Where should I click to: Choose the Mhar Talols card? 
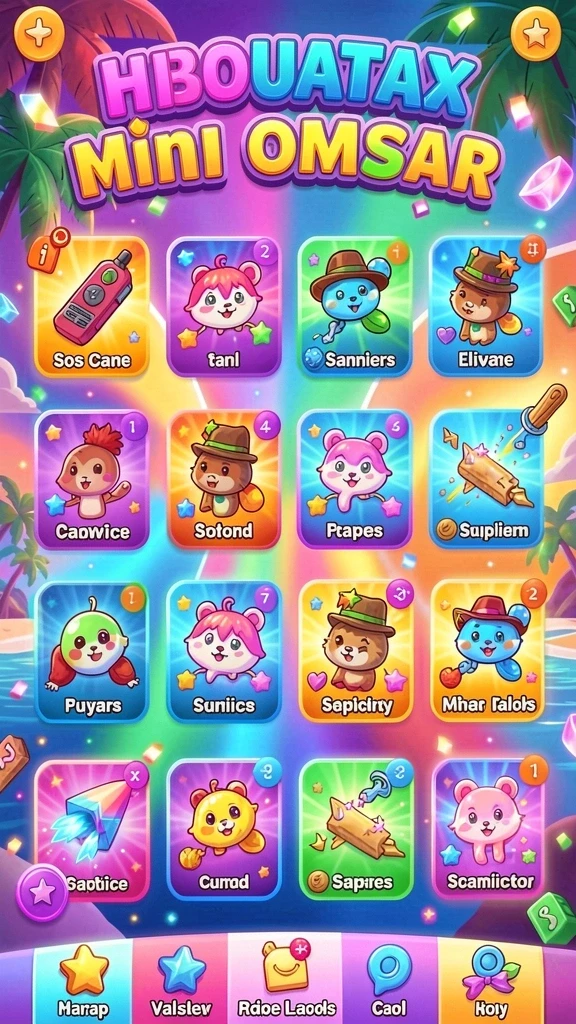[488, 651]
